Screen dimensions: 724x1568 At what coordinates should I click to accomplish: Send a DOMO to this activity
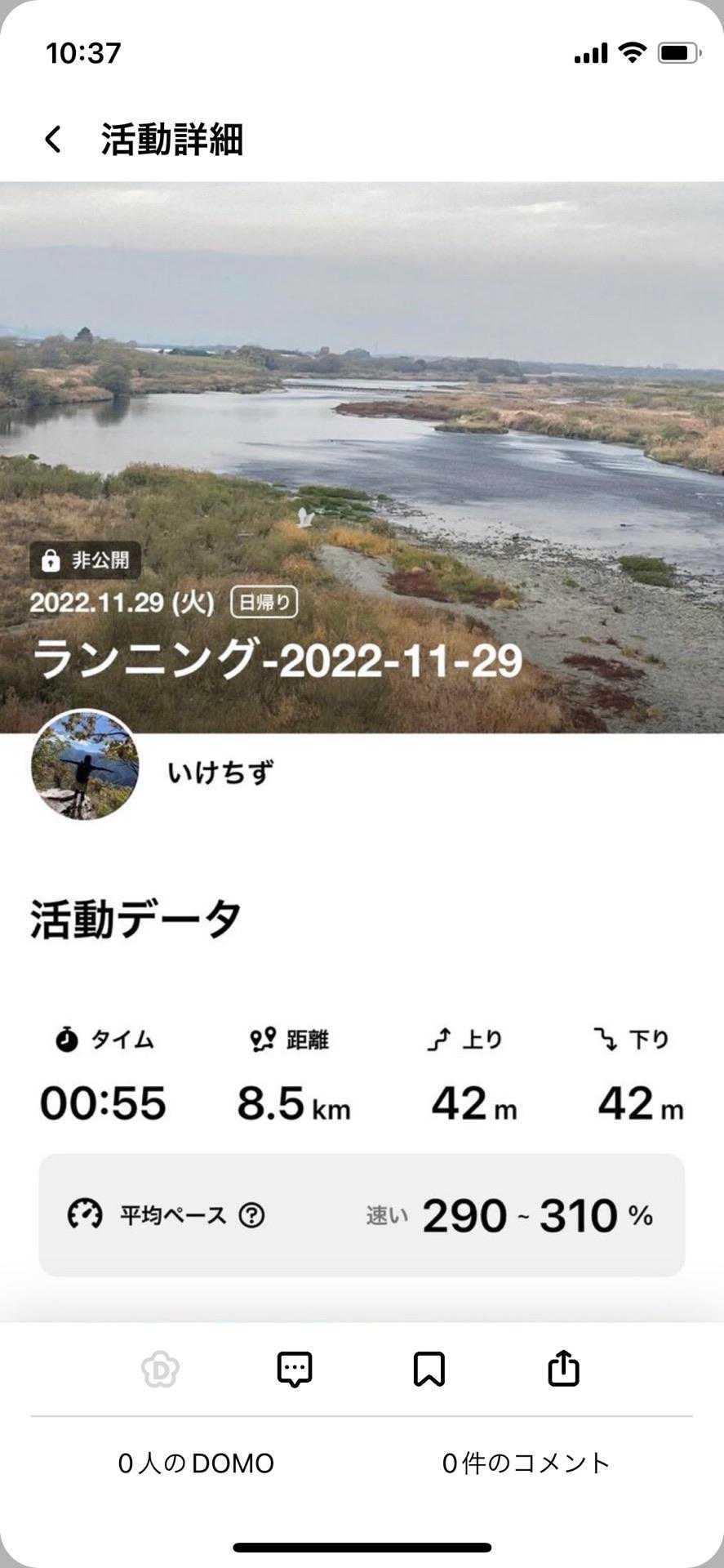[x=160, y=1369]
